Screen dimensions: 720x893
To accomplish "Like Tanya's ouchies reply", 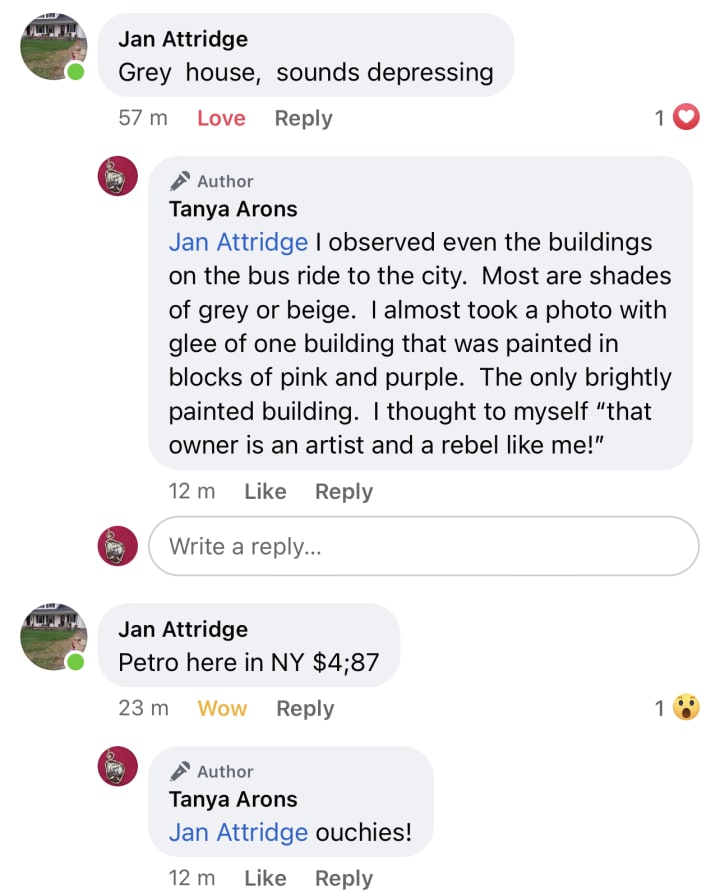I will (265, 878).
